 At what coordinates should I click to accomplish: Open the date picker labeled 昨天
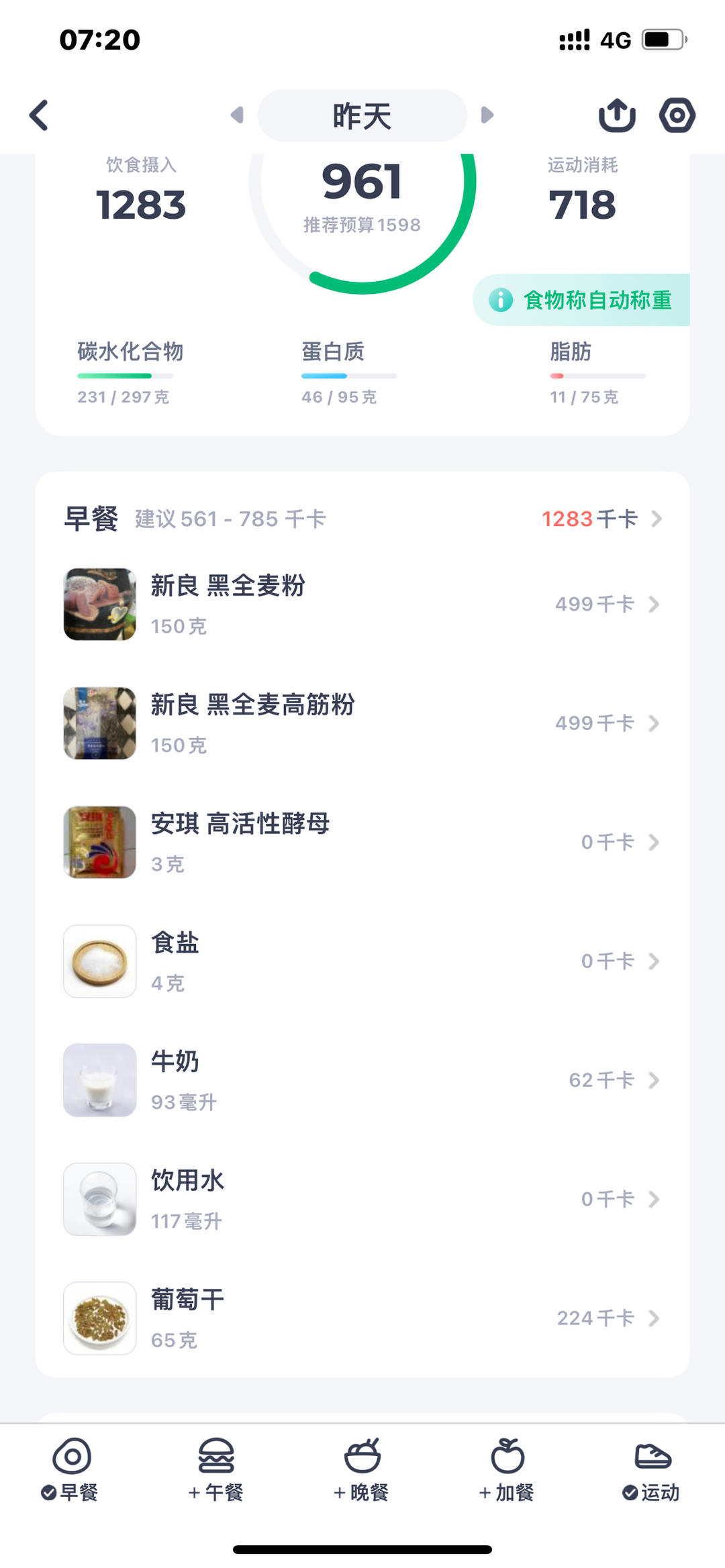tap(362, 115)
